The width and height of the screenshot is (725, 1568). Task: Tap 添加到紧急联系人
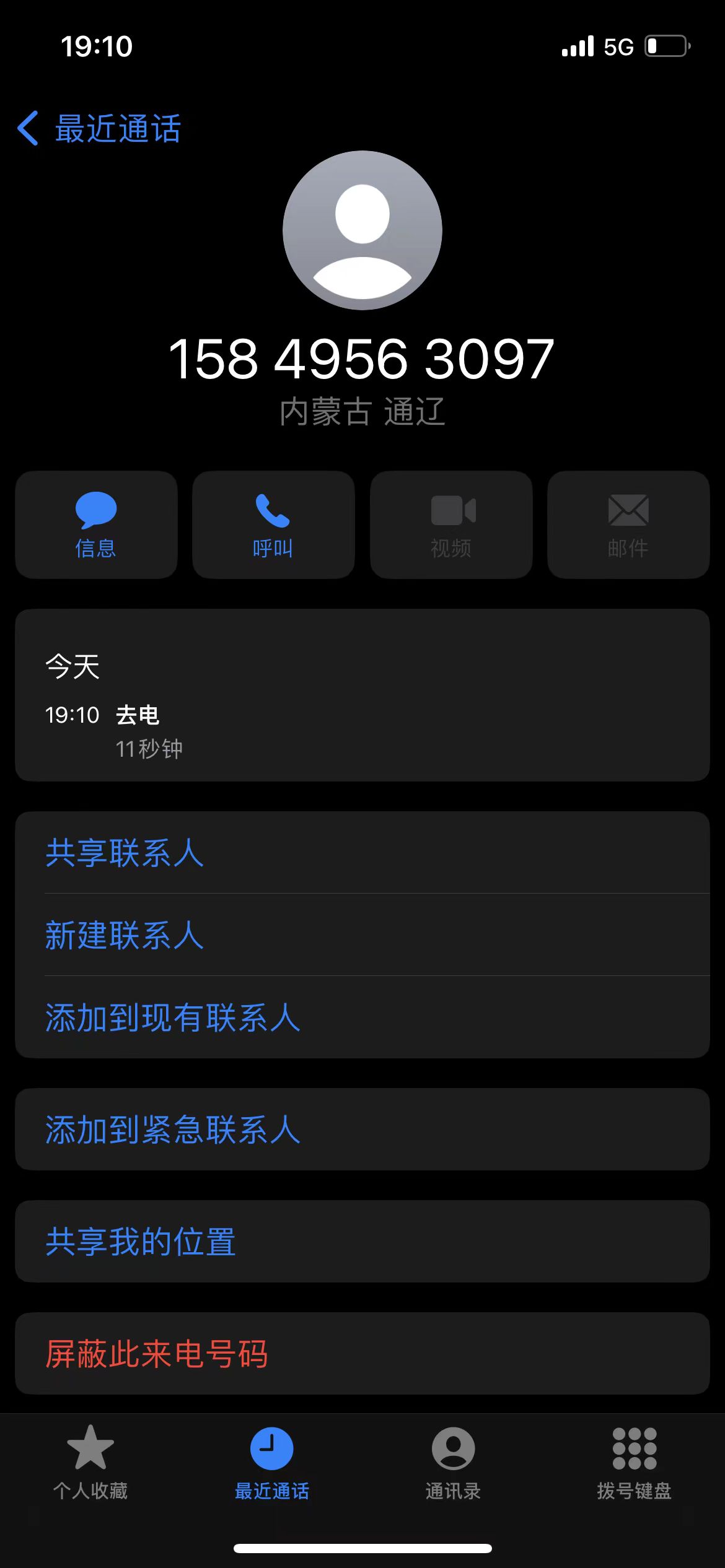pos(362,1129)
